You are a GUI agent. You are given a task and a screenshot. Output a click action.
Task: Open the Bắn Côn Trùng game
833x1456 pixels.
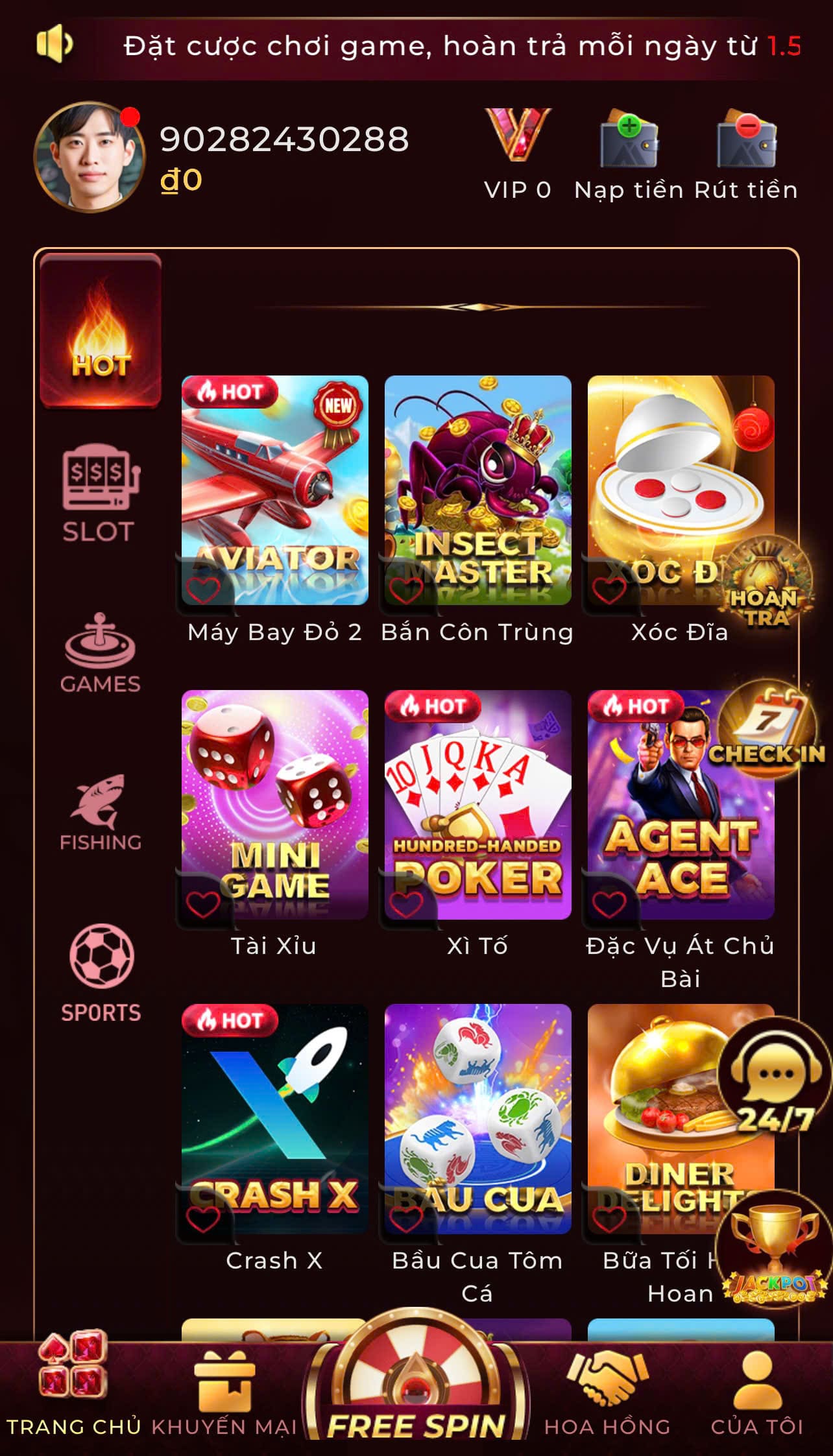pos(477,490)
